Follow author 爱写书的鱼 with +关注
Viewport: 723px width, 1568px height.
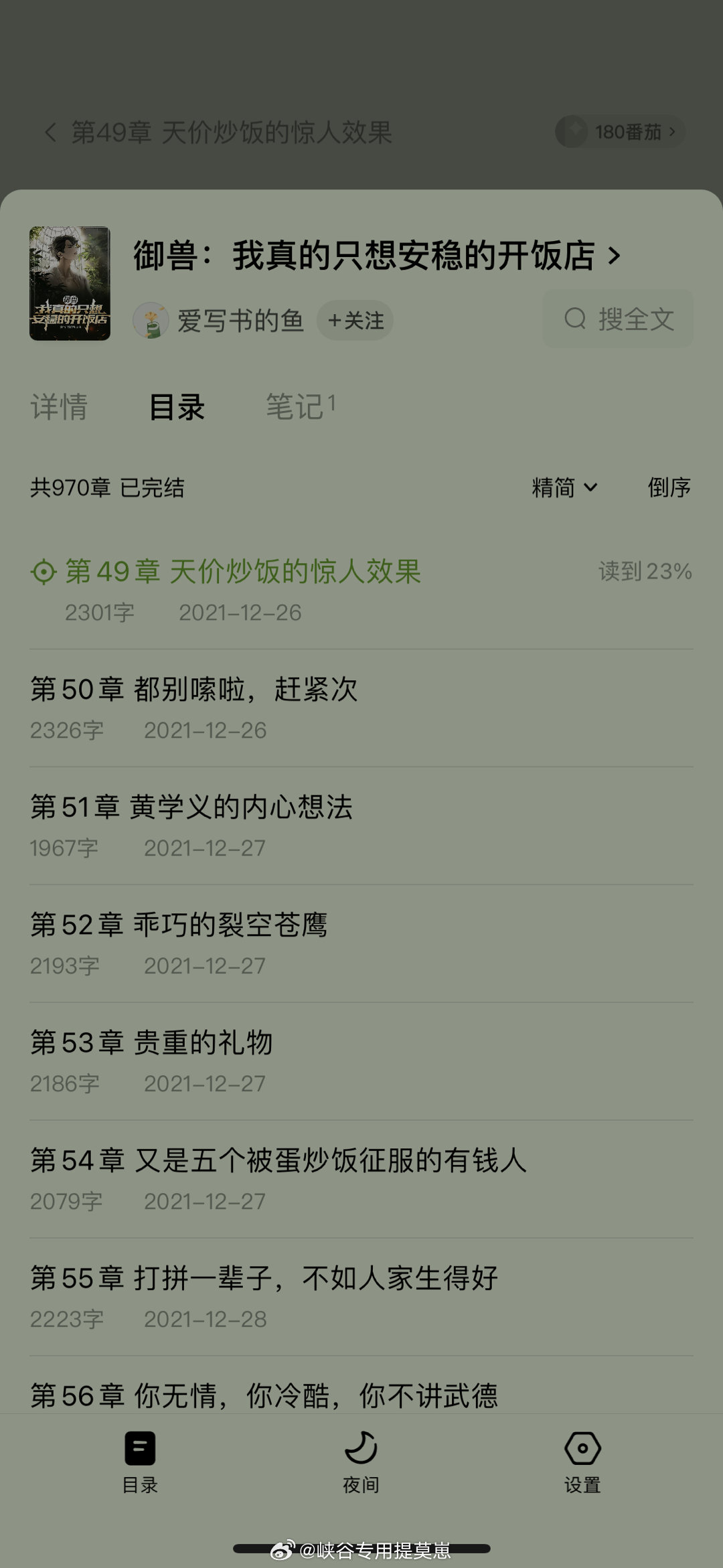pos(355,321)
